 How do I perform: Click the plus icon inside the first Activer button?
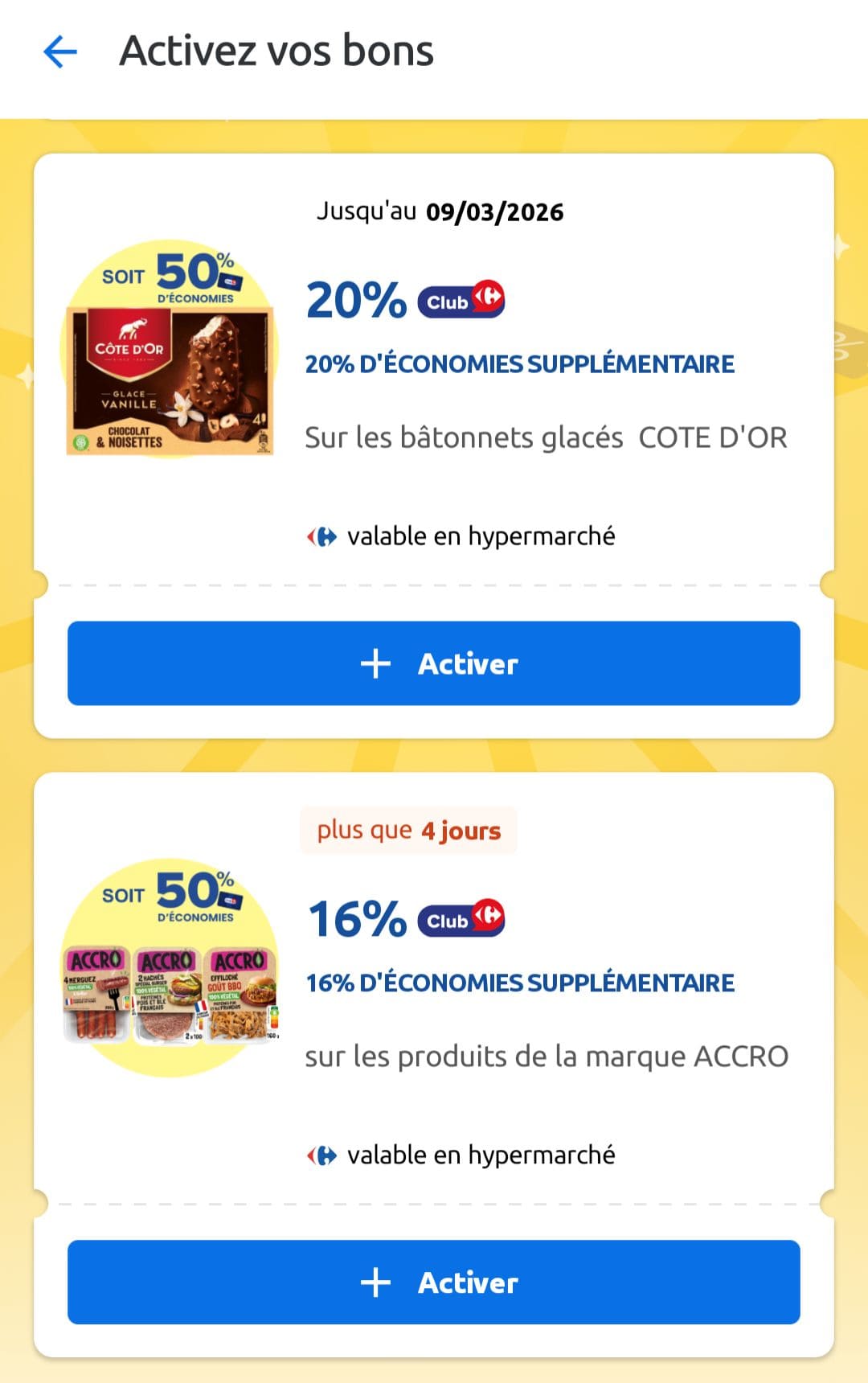tap(375, 664)
